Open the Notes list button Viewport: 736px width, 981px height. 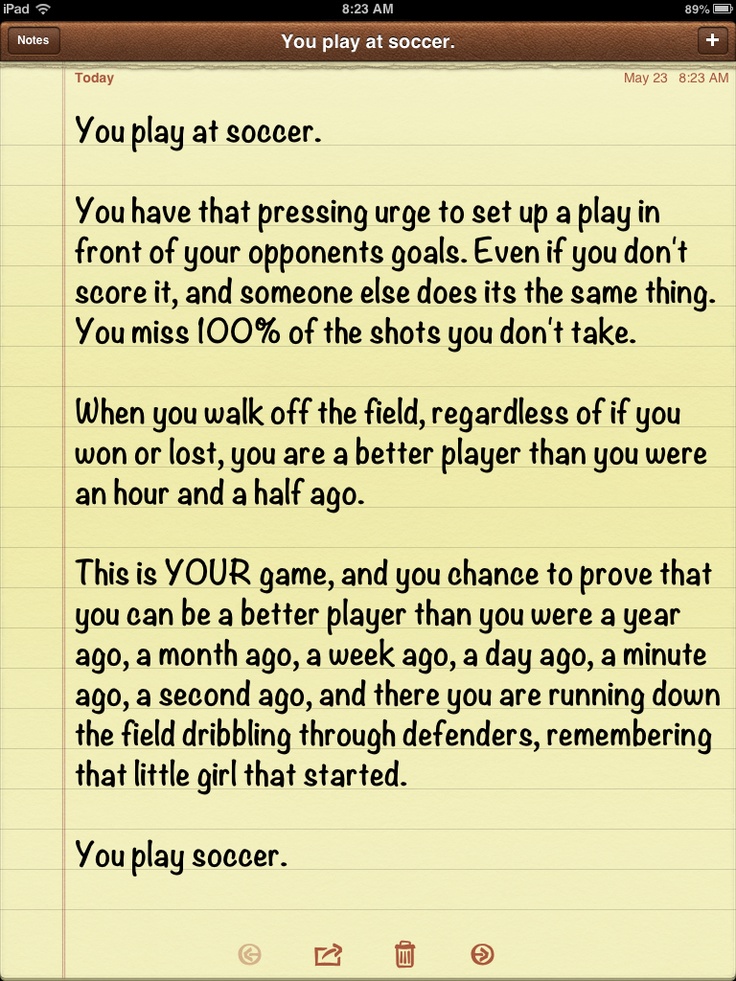coord(33,40)
